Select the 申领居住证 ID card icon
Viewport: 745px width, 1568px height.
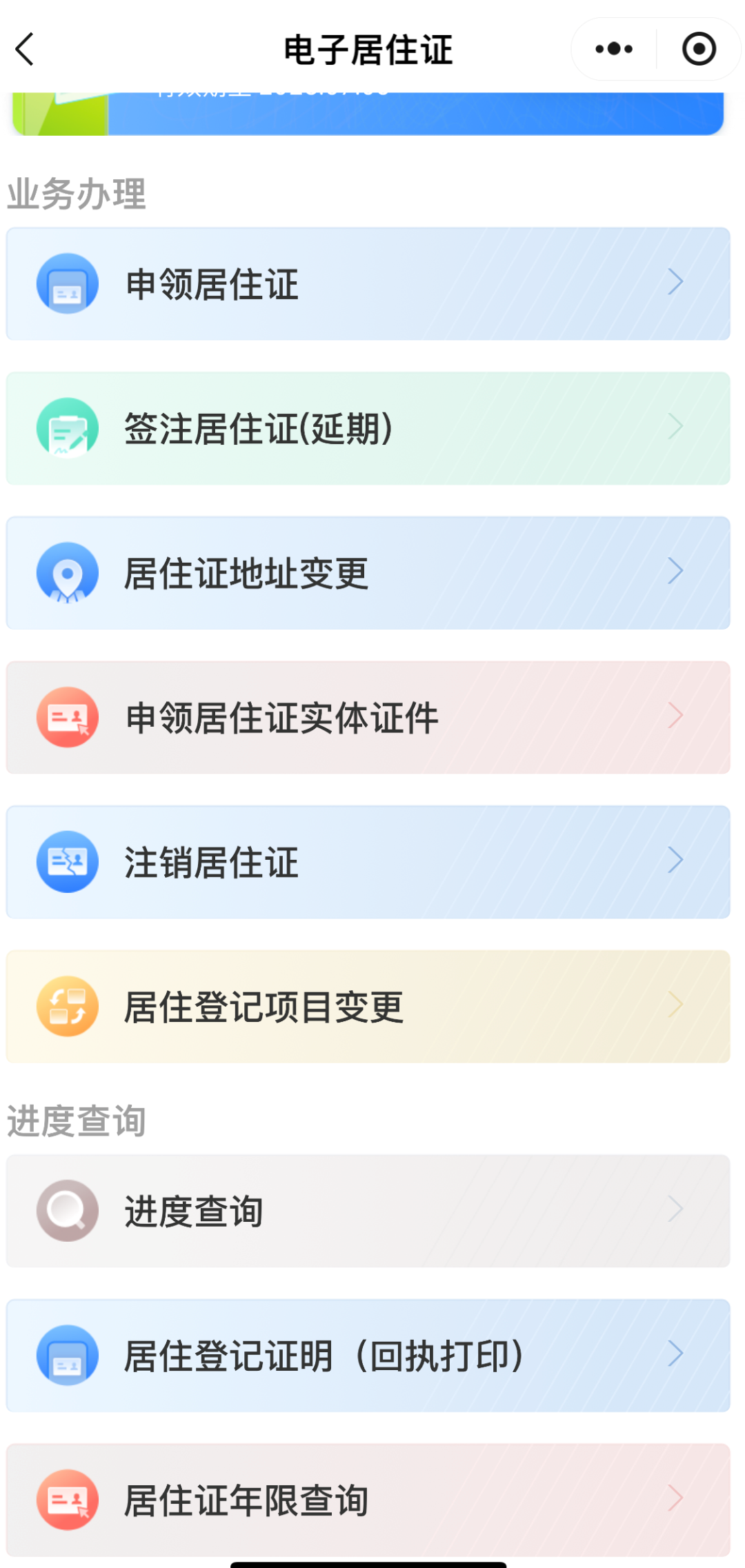tap(67, 283)
